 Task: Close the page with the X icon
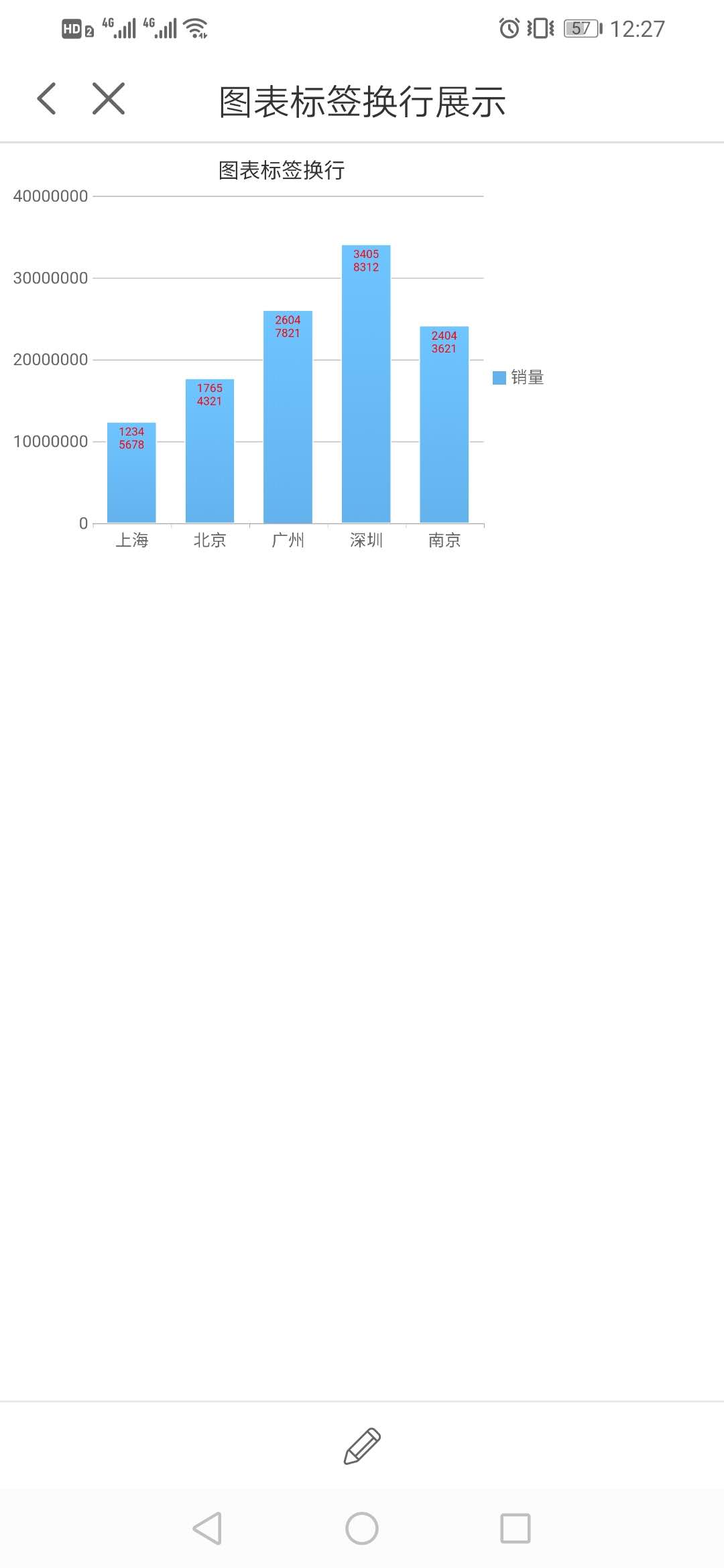click(109, 99)
